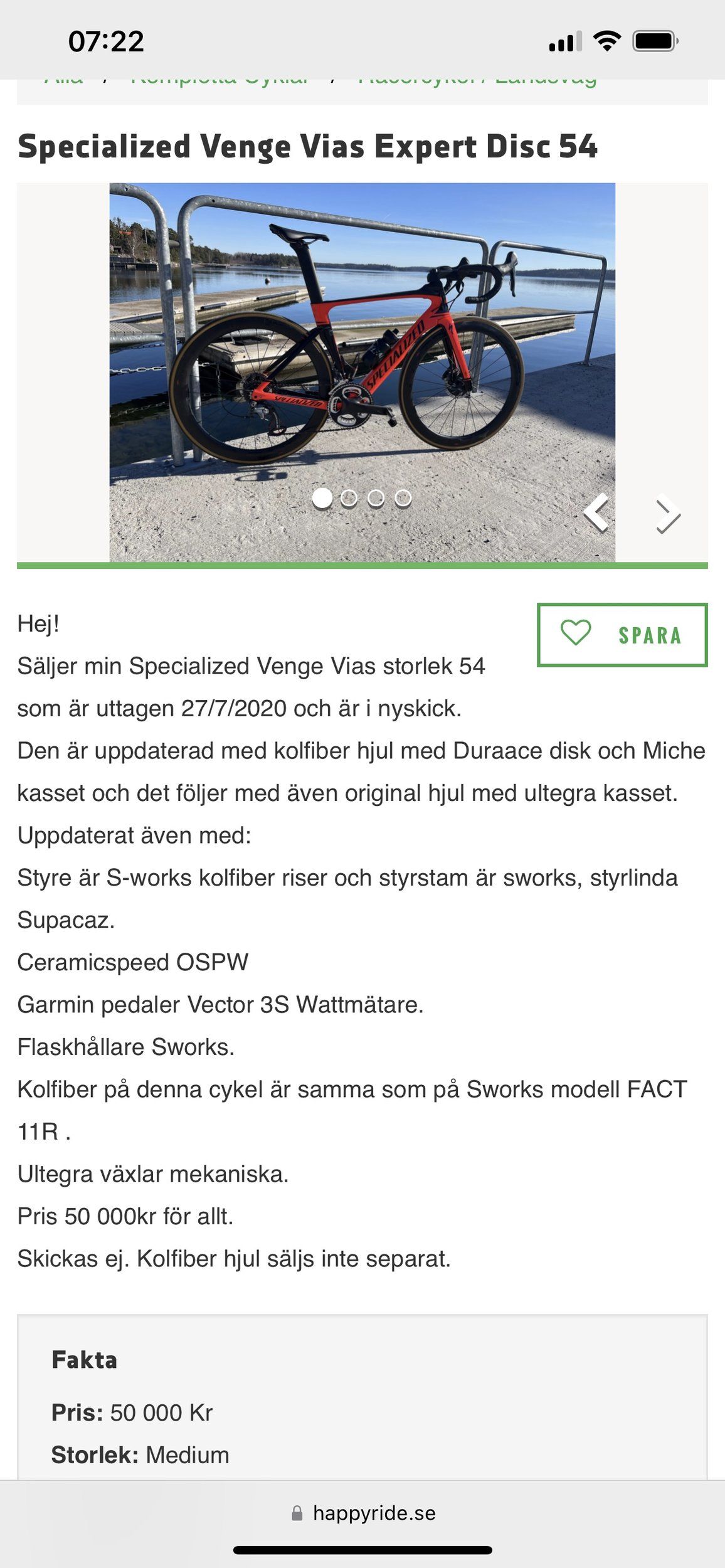Open the Specialized Venge bike photo
The image size is (725, 1568).
[362, 351]
